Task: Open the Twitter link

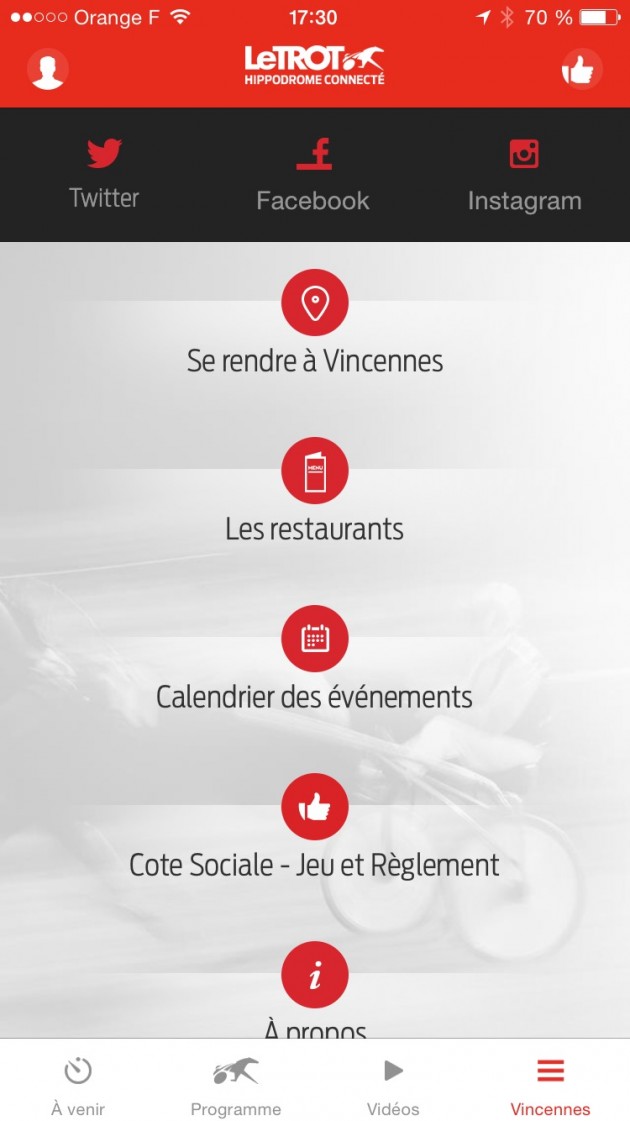Action: pos(104,174)
